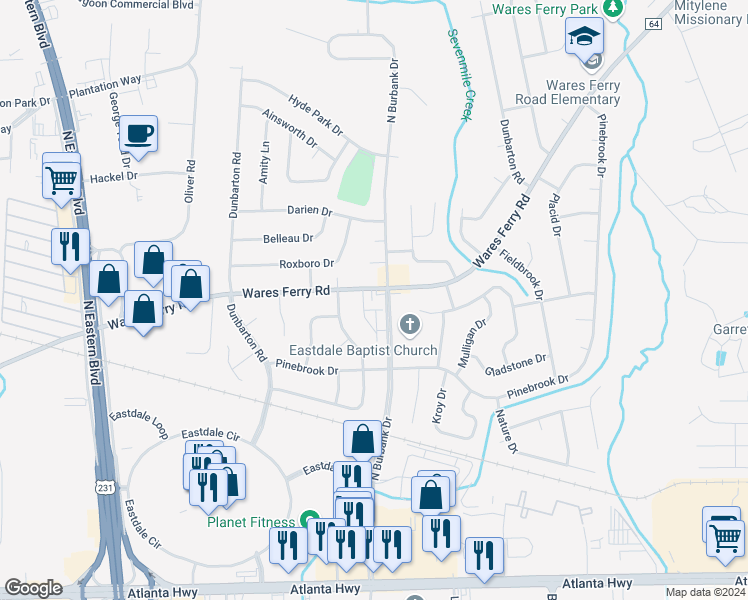Viewport: 748px width, 600px height.
Task: Open the coffee cup marker near Hackel Dr
Action: coord(138,136)
